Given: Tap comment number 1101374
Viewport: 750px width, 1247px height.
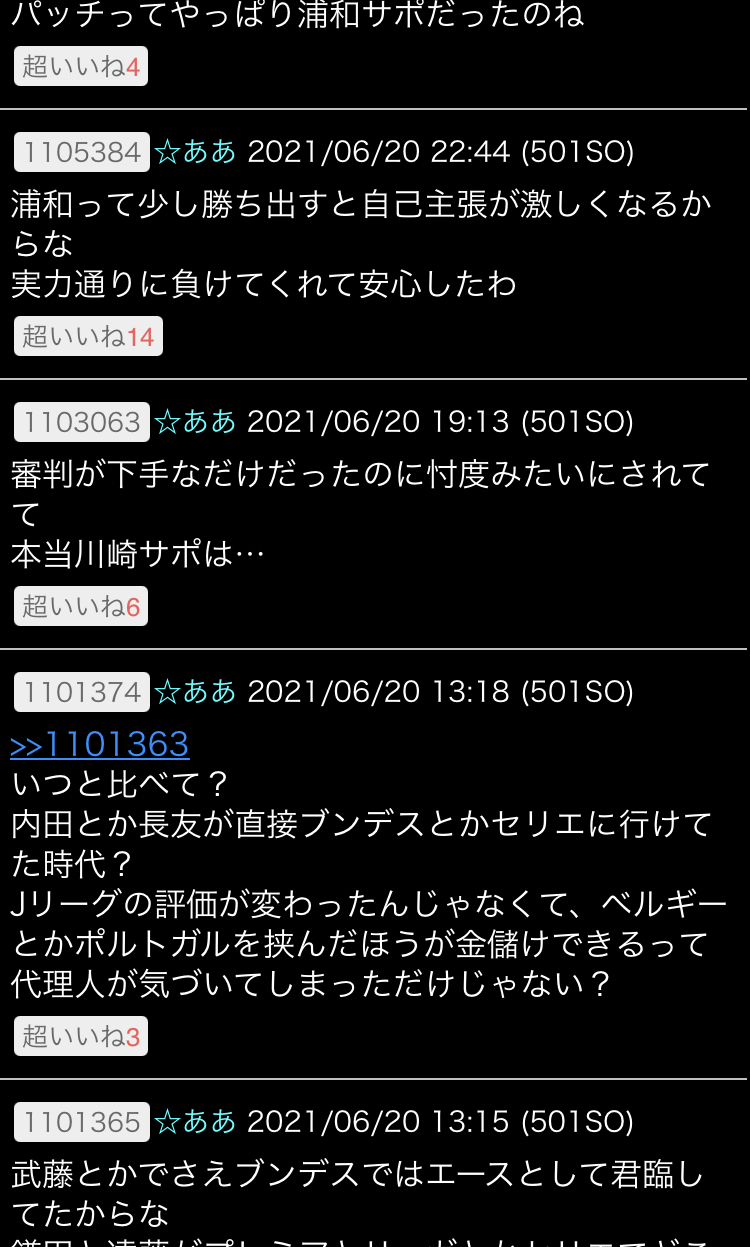Looking at the screenshot, I should click(x=82, y=692).
